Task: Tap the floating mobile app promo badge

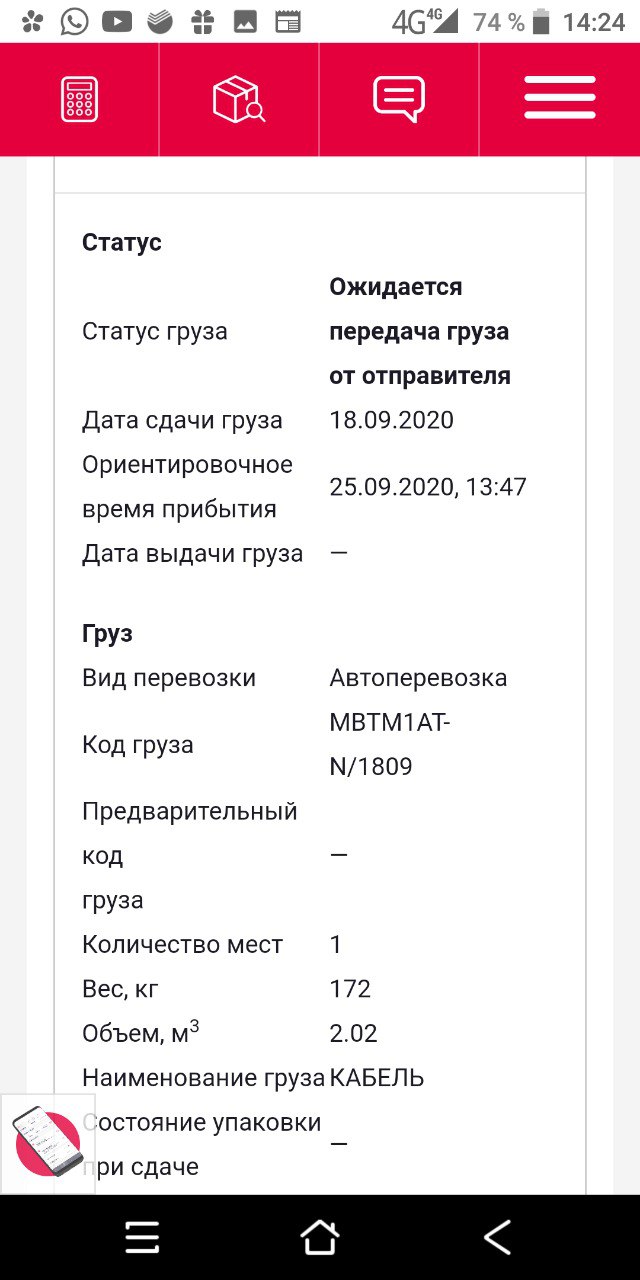Action: pos(47,1143)
